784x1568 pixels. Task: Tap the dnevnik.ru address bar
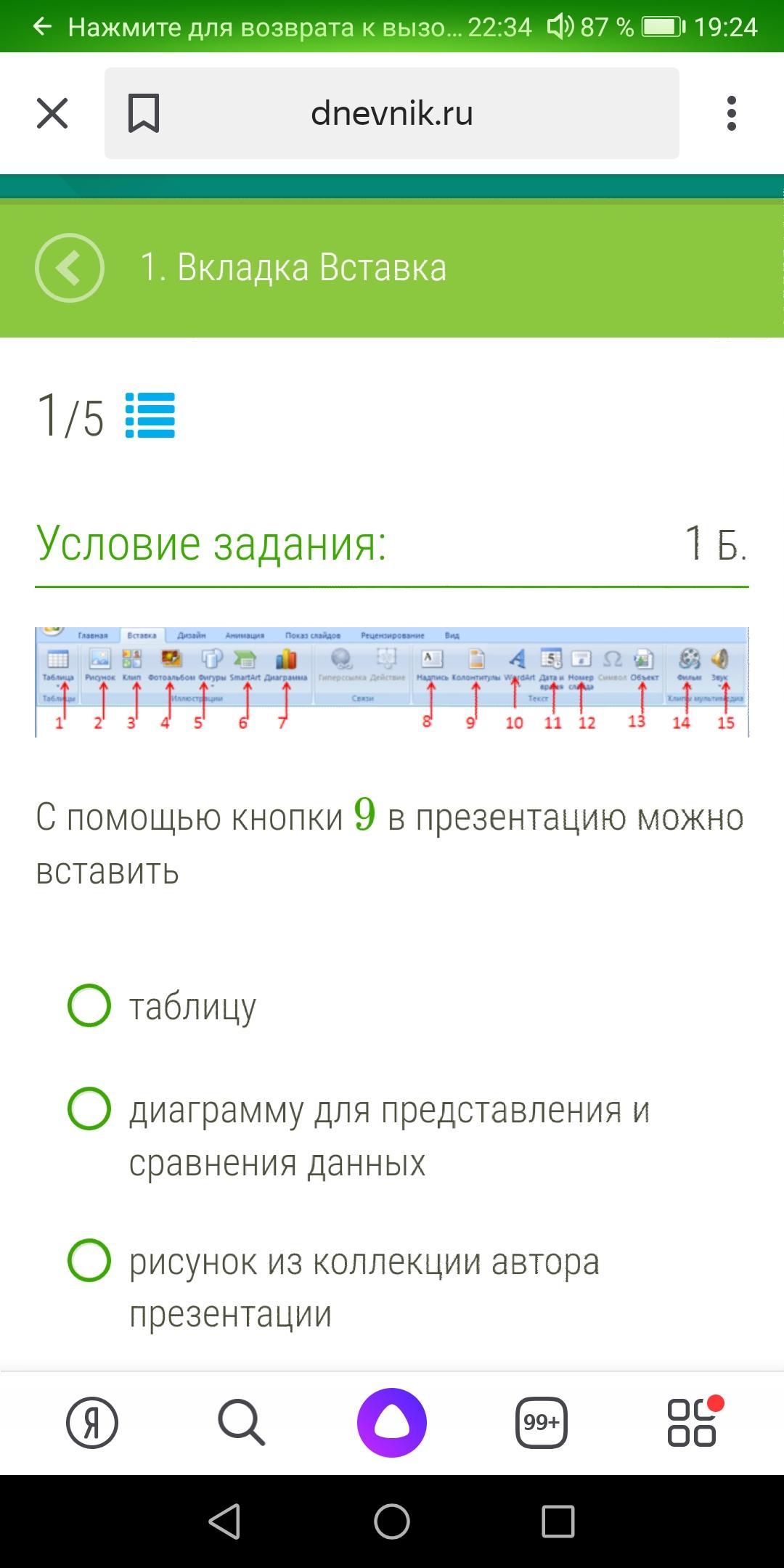(392, 114)
